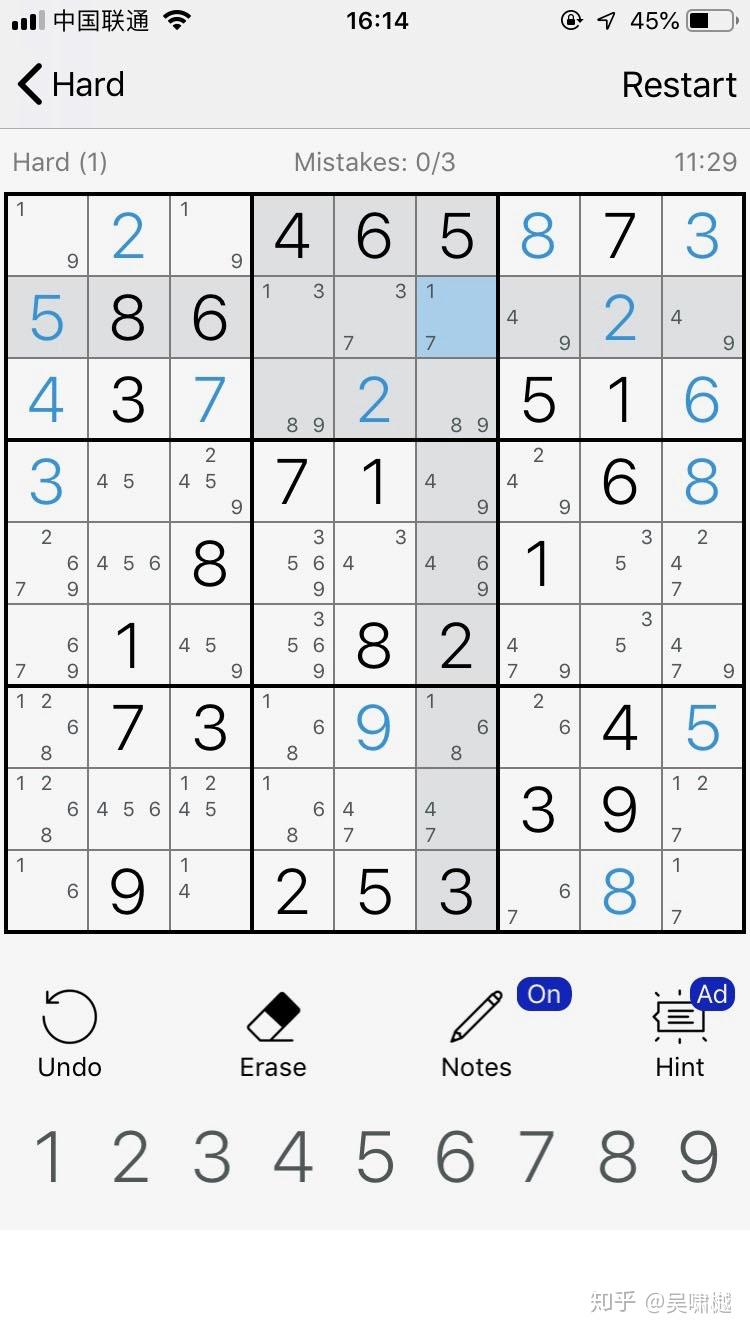
Task: Select the highlighted blue cell with notes 1, 7
Action: point(456,317)
